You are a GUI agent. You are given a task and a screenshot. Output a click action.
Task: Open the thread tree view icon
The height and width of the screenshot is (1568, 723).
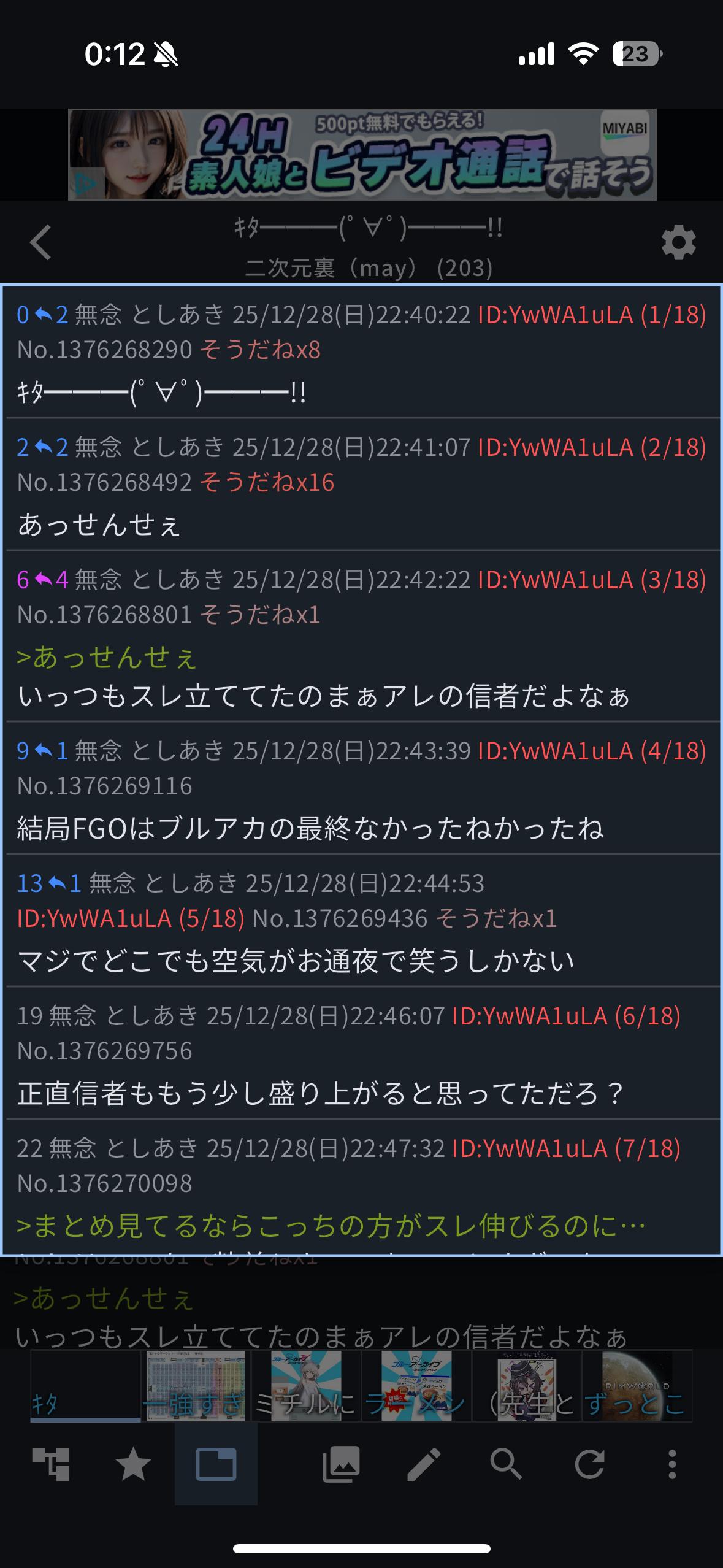(50, 1464)
